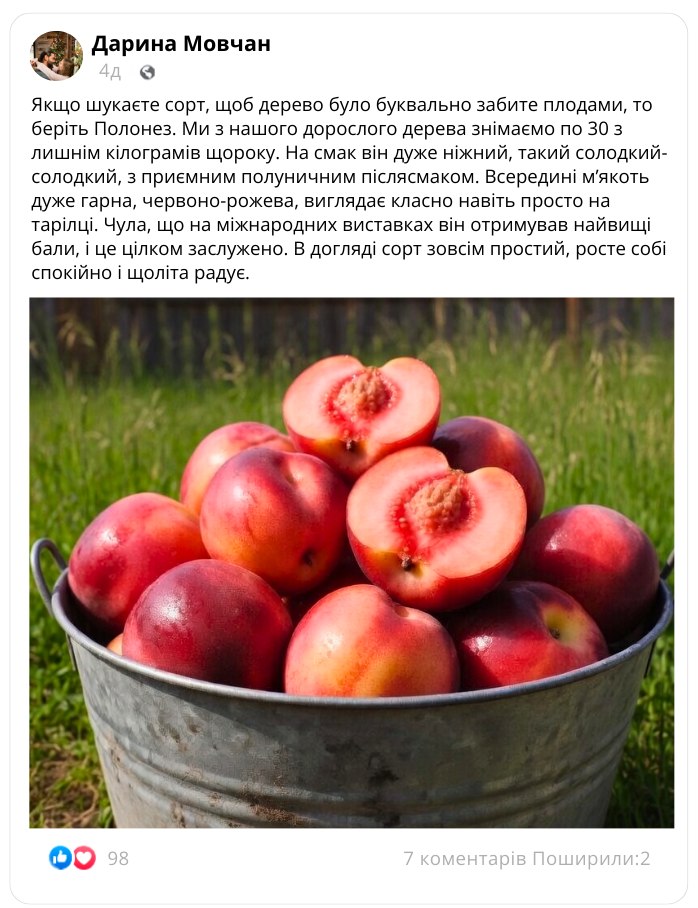
Task: Open Дарина Мовчан's profile picture
Action: (x=56, y=56)
